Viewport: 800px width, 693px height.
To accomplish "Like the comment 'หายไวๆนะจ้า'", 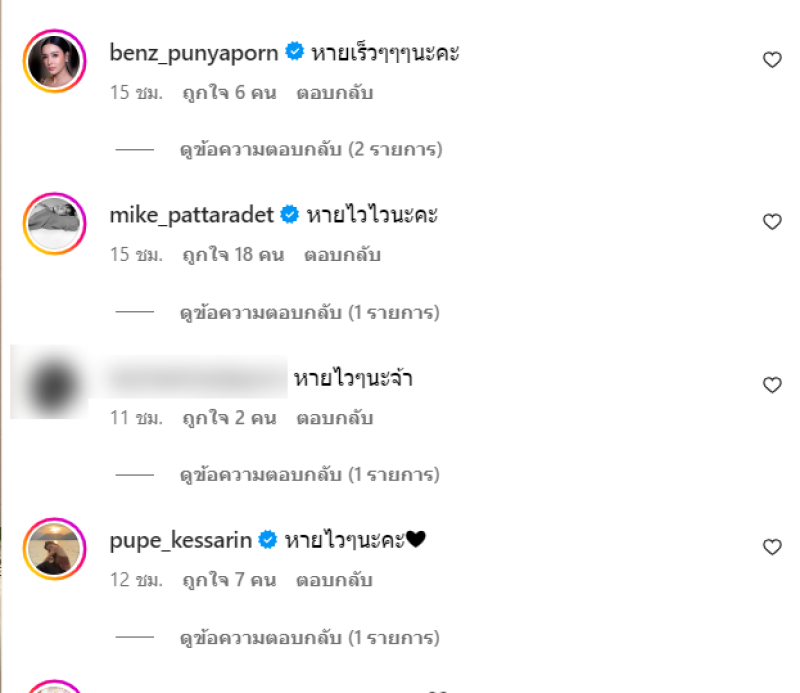I will [772, 385].
